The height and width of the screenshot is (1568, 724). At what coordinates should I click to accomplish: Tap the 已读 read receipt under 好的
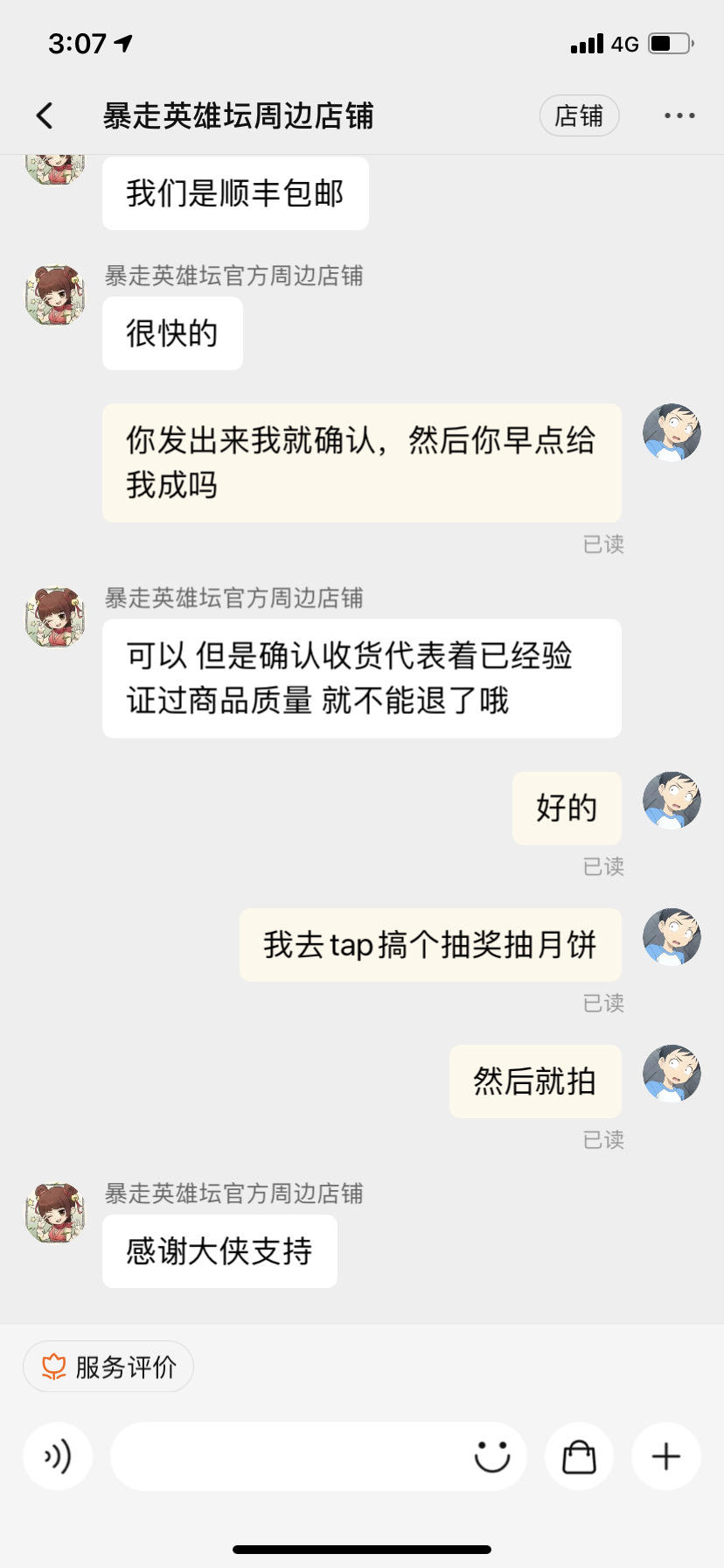604,867
